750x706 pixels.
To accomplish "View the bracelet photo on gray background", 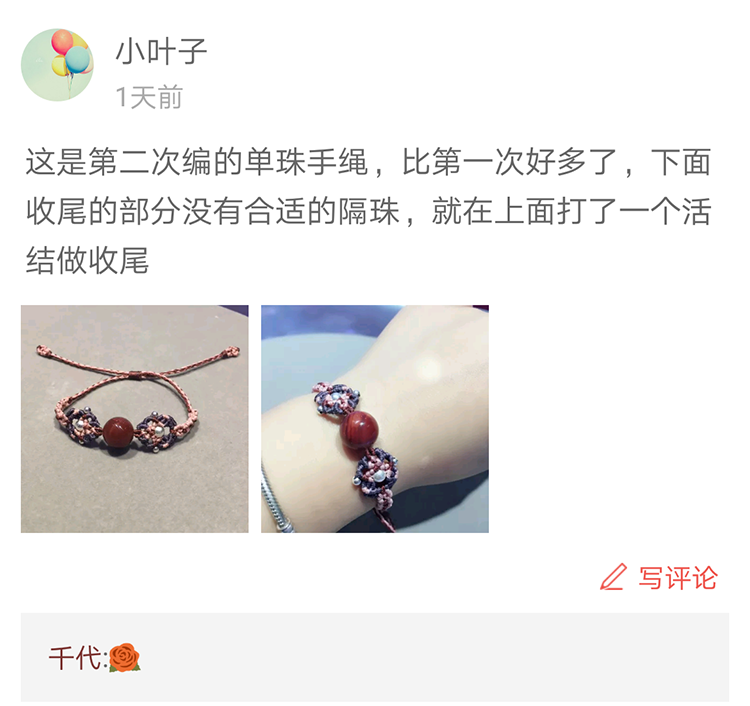I will pyautogui.click(x=135, y=419).
